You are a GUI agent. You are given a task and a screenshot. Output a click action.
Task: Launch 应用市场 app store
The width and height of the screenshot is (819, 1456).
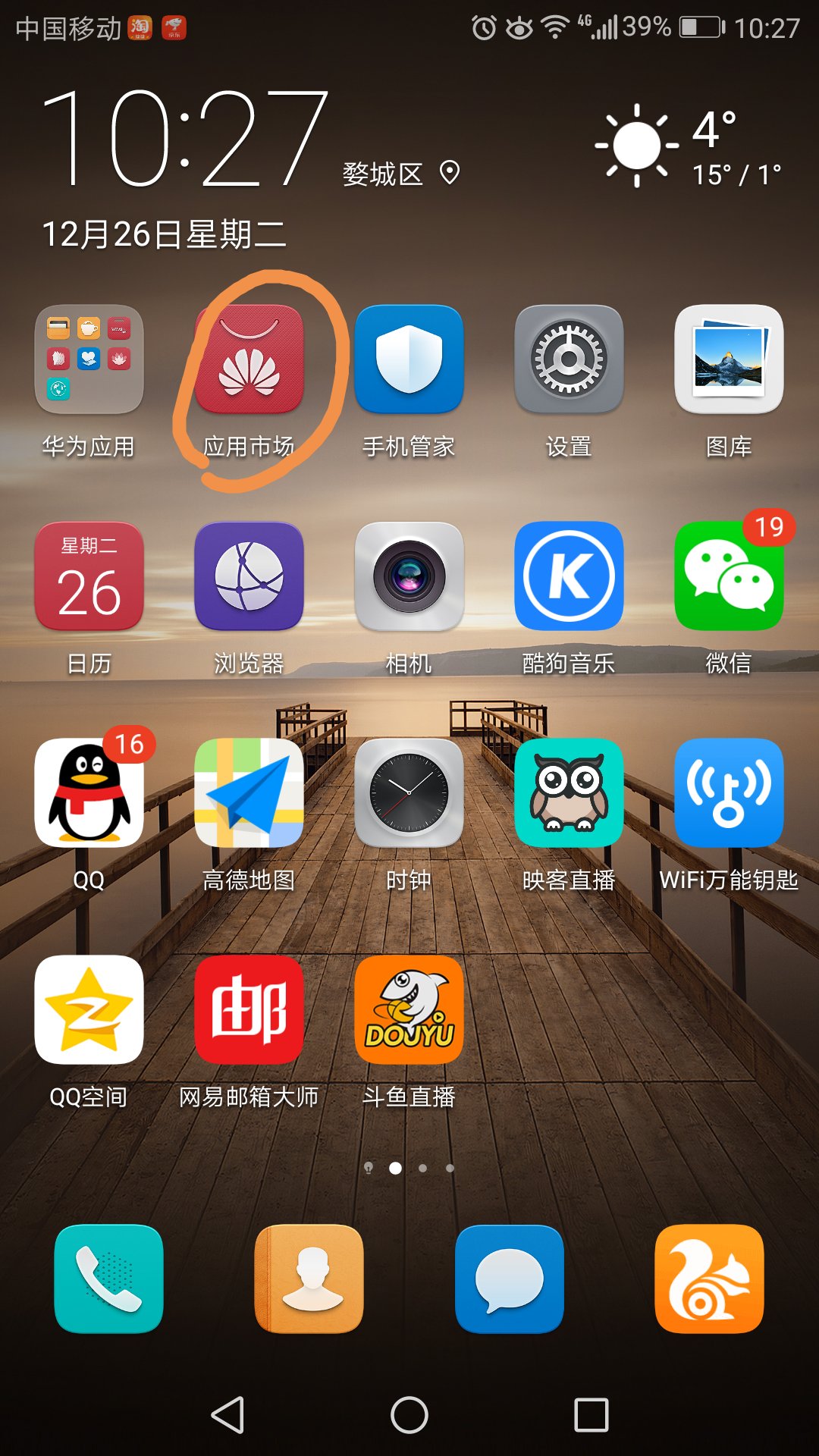[249, 359]
